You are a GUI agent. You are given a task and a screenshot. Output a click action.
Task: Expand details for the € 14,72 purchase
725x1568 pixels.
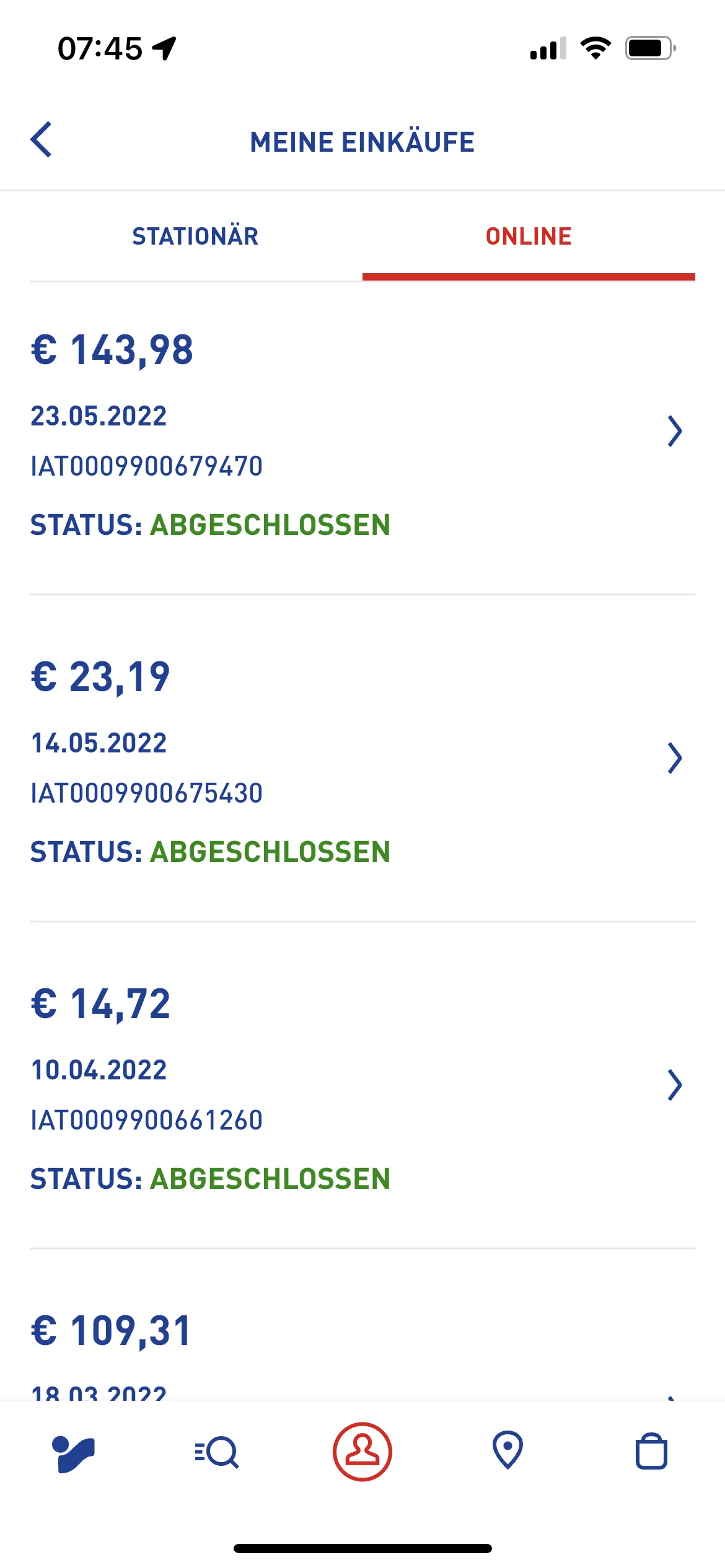click(x=675, y=1084)
